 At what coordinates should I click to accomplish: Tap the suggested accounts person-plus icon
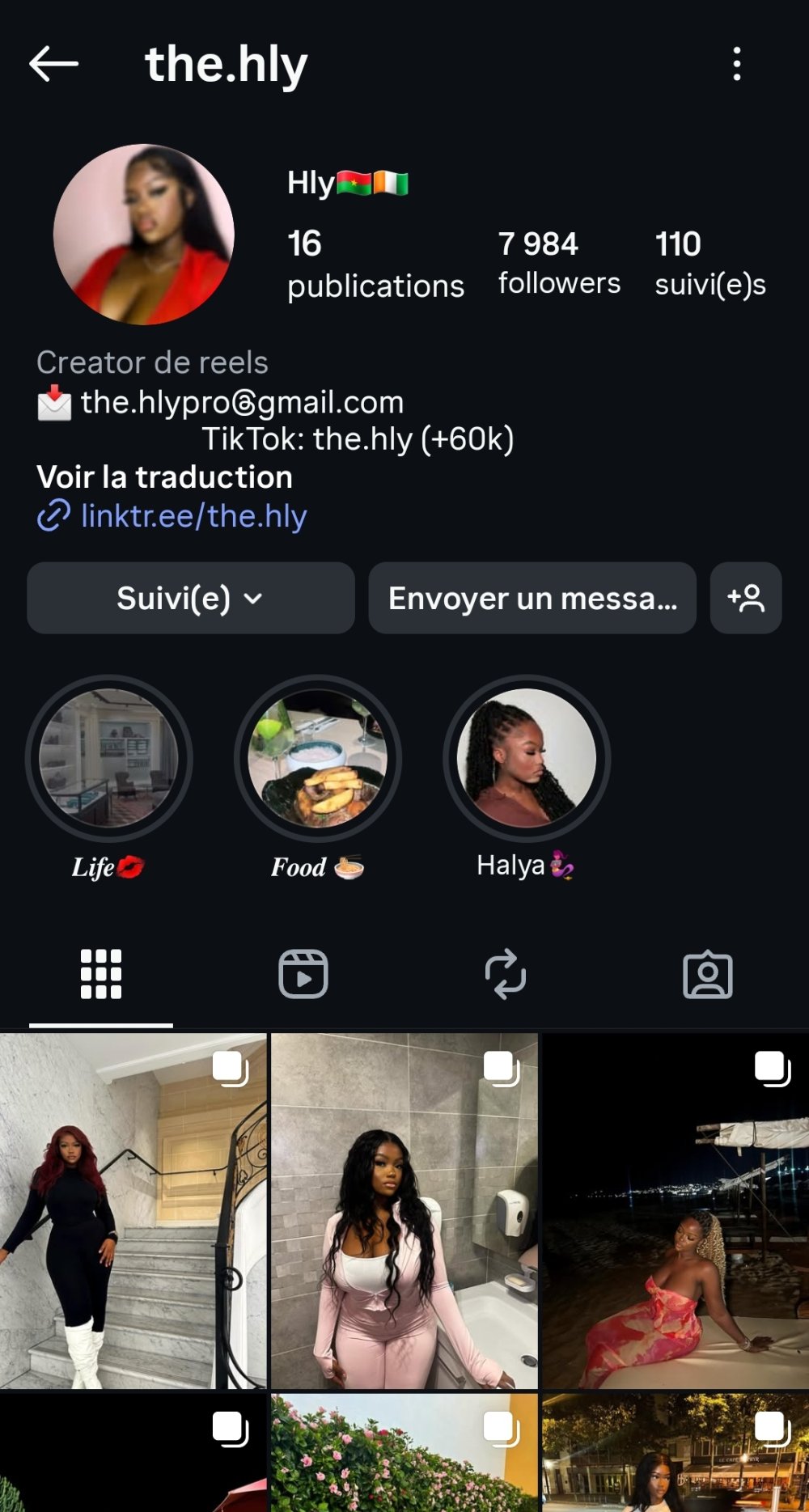[746, 598]
